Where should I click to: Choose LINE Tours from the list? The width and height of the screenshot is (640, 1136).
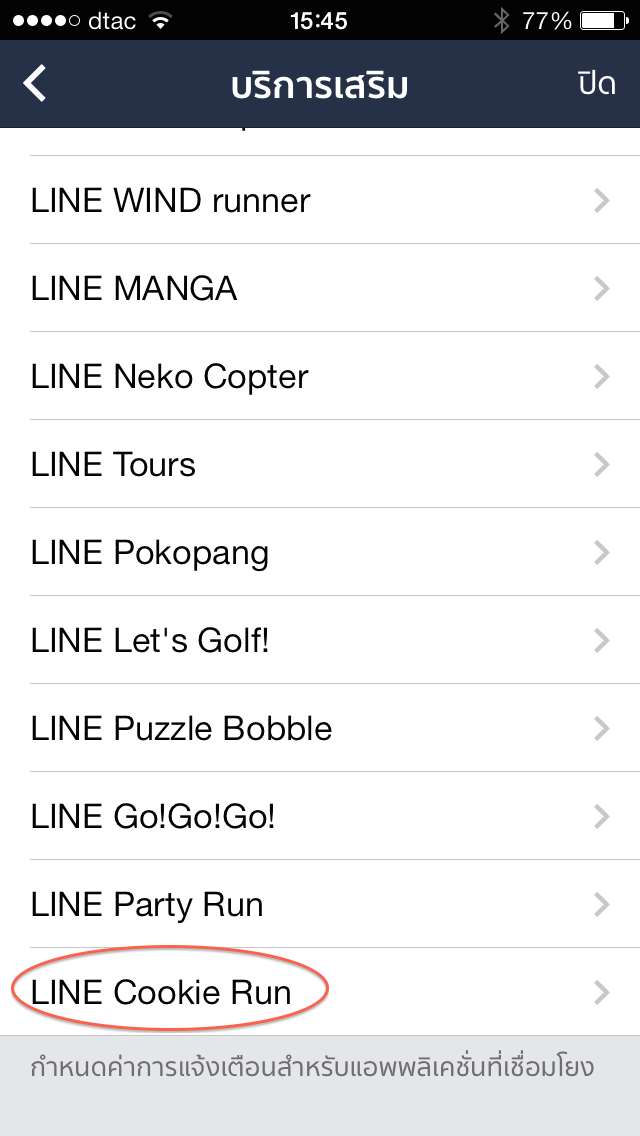[x=320, y=465]
